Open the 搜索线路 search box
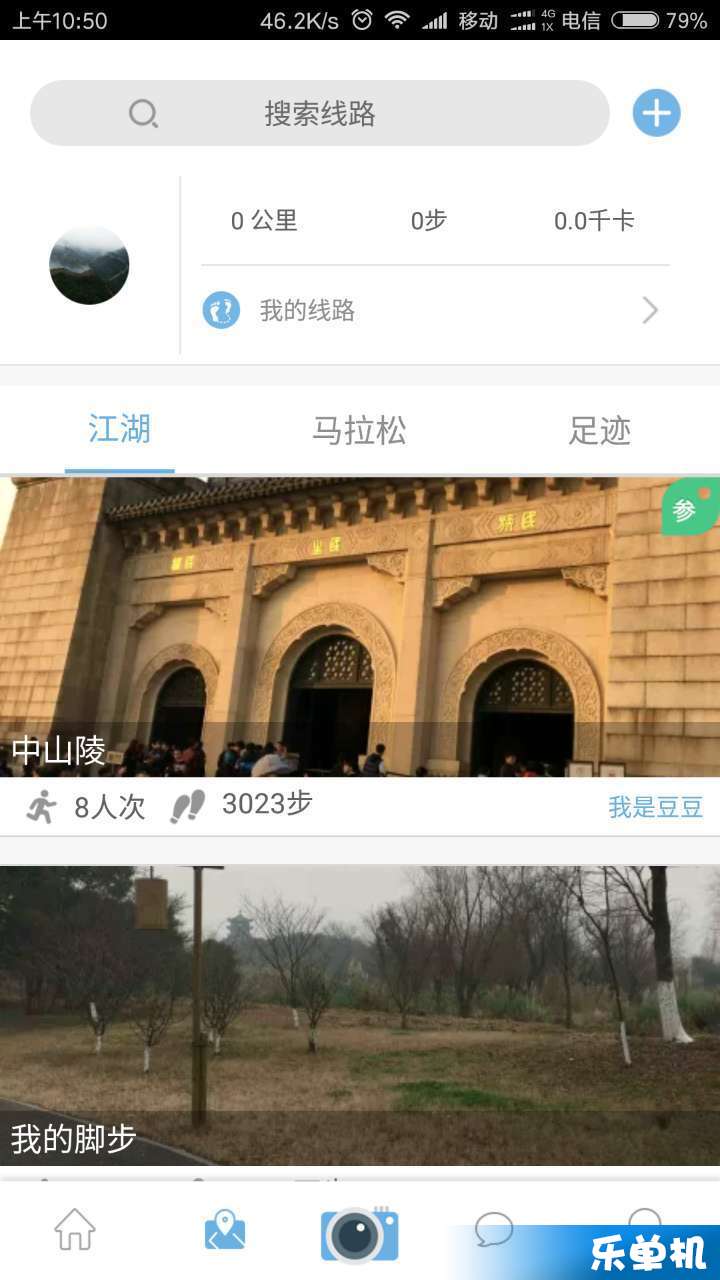720x1280 pixels. [320, 113]
